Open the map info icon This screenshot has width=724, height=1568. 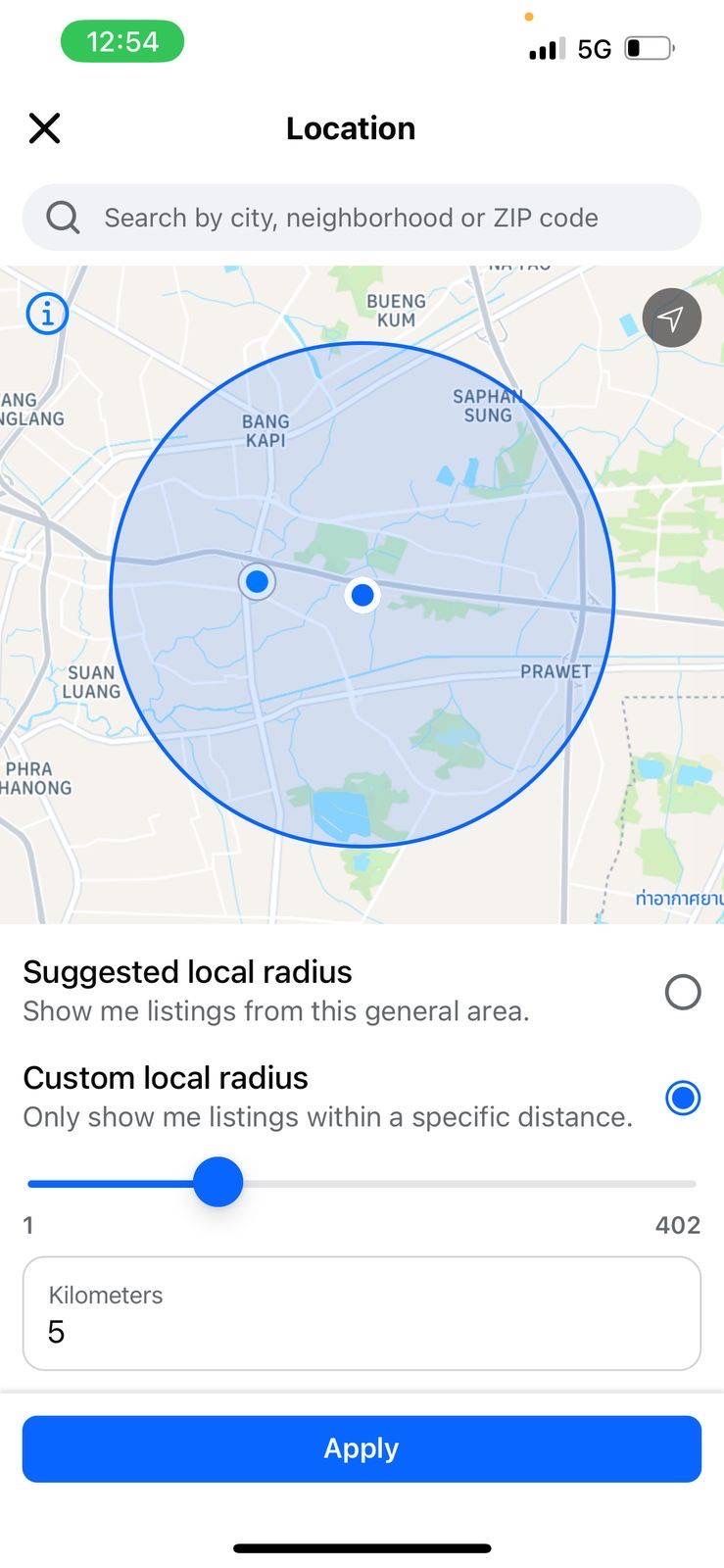click(46, 314)
